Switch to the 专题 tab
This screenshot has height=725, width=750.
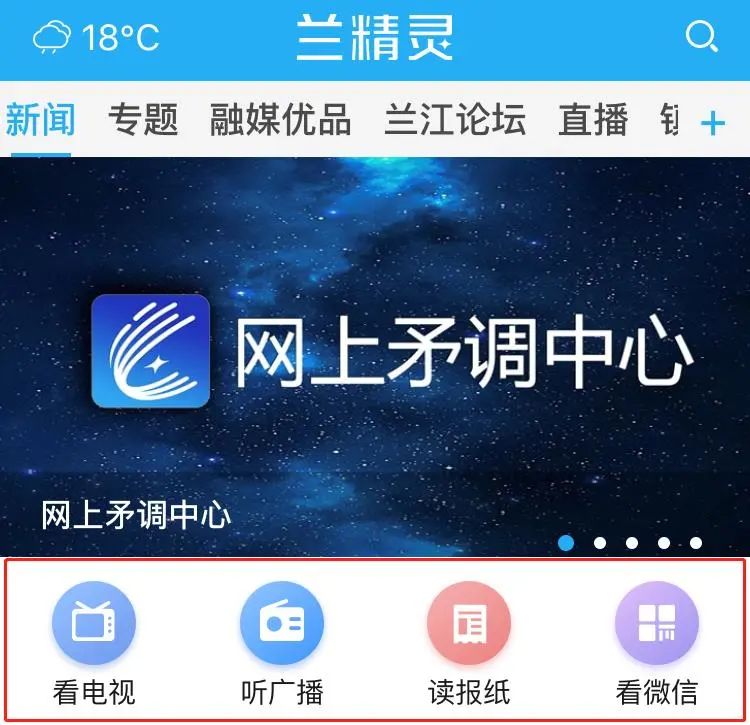click(x=143, y=120)
